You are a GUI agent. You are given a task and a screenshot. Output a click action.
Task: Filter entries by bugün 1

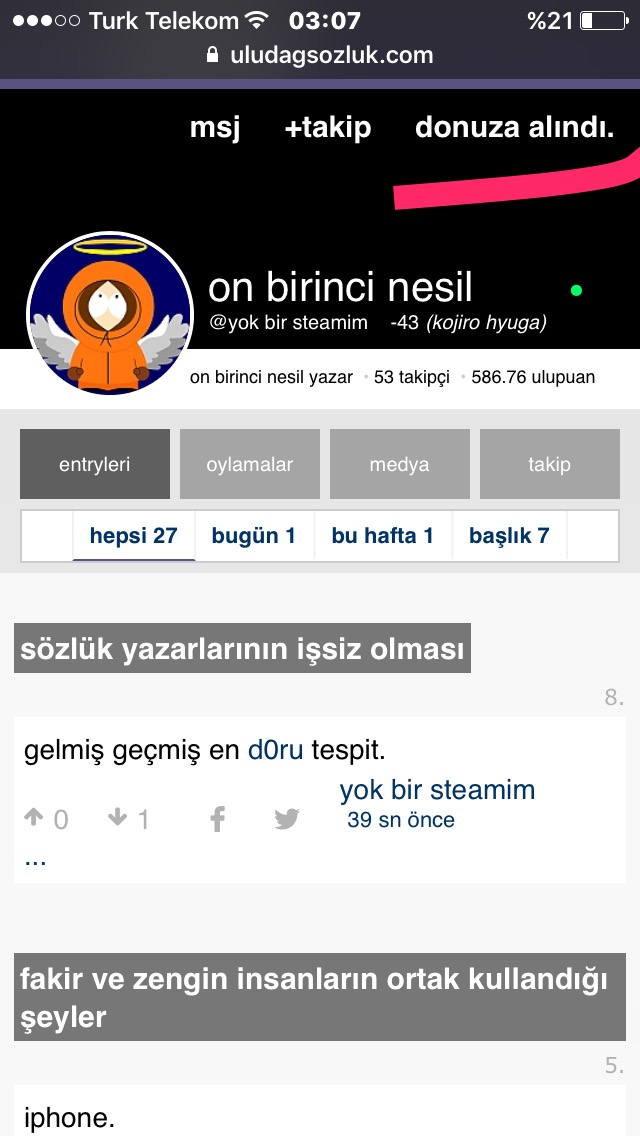[x=254, y=536]
